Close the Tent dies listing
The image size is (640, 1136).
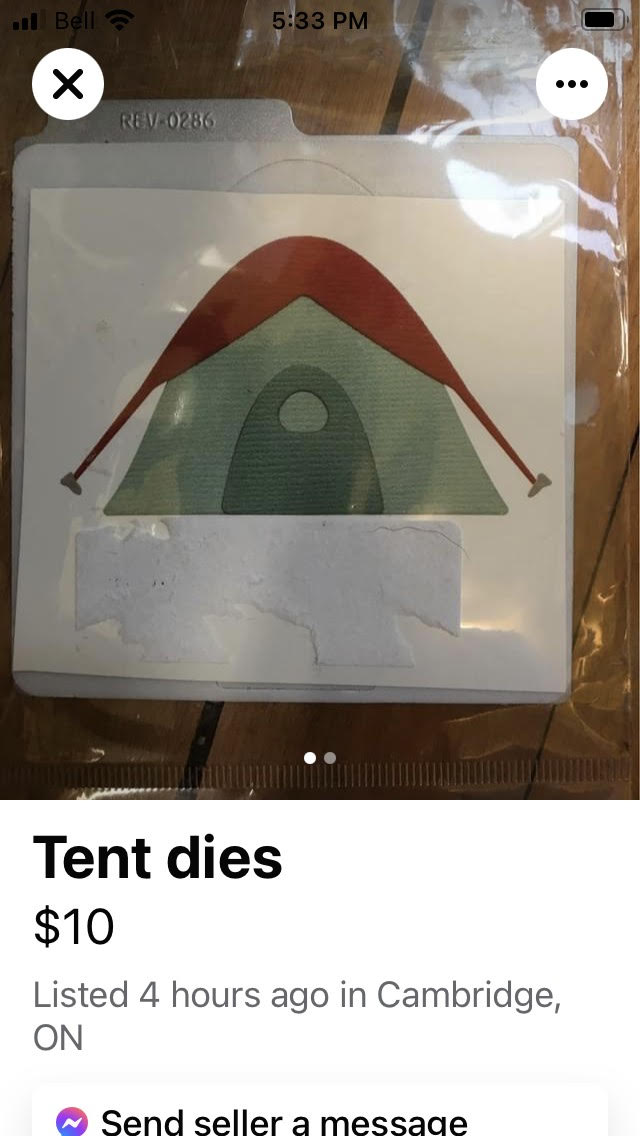click(67, 84)
